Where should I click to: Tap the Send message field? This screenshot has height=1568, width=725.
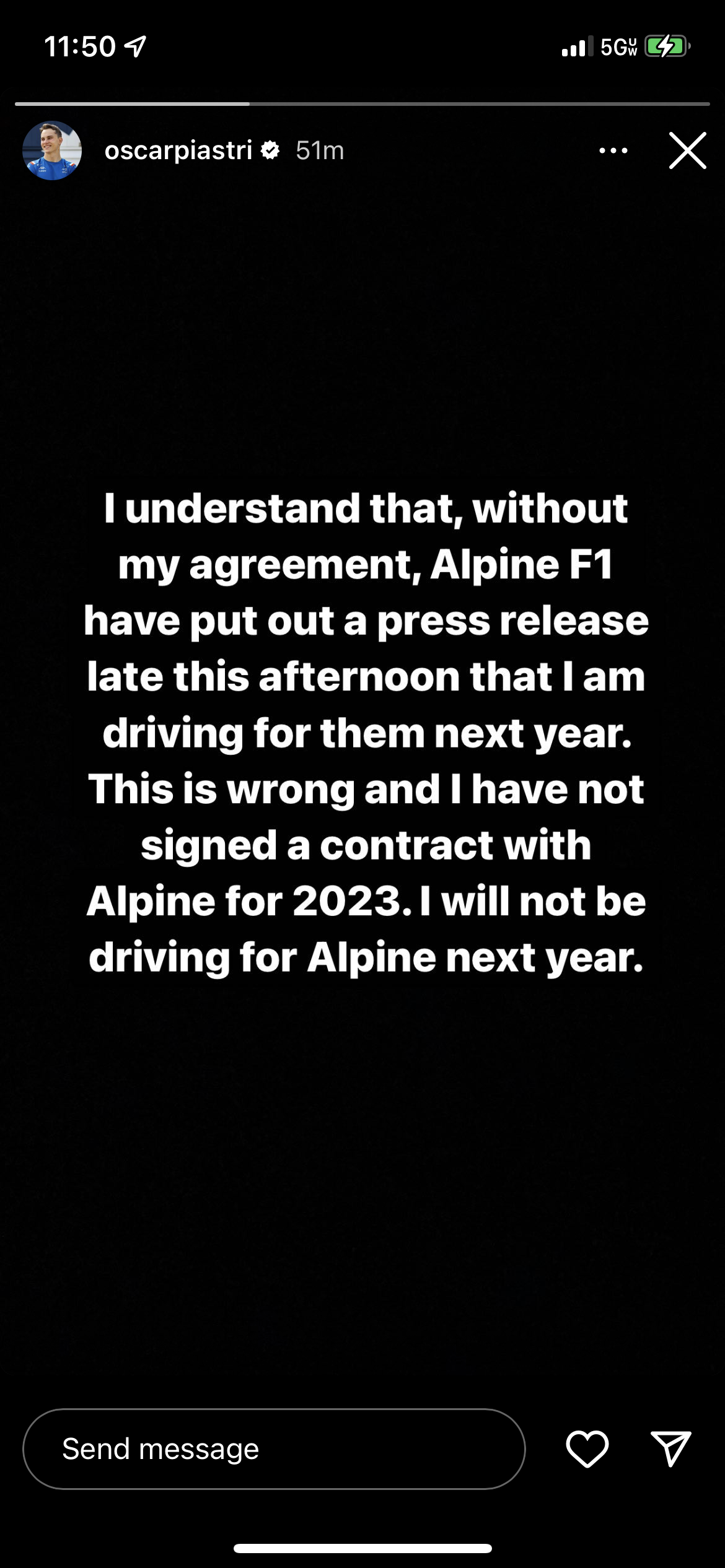tap(274, 1450)
